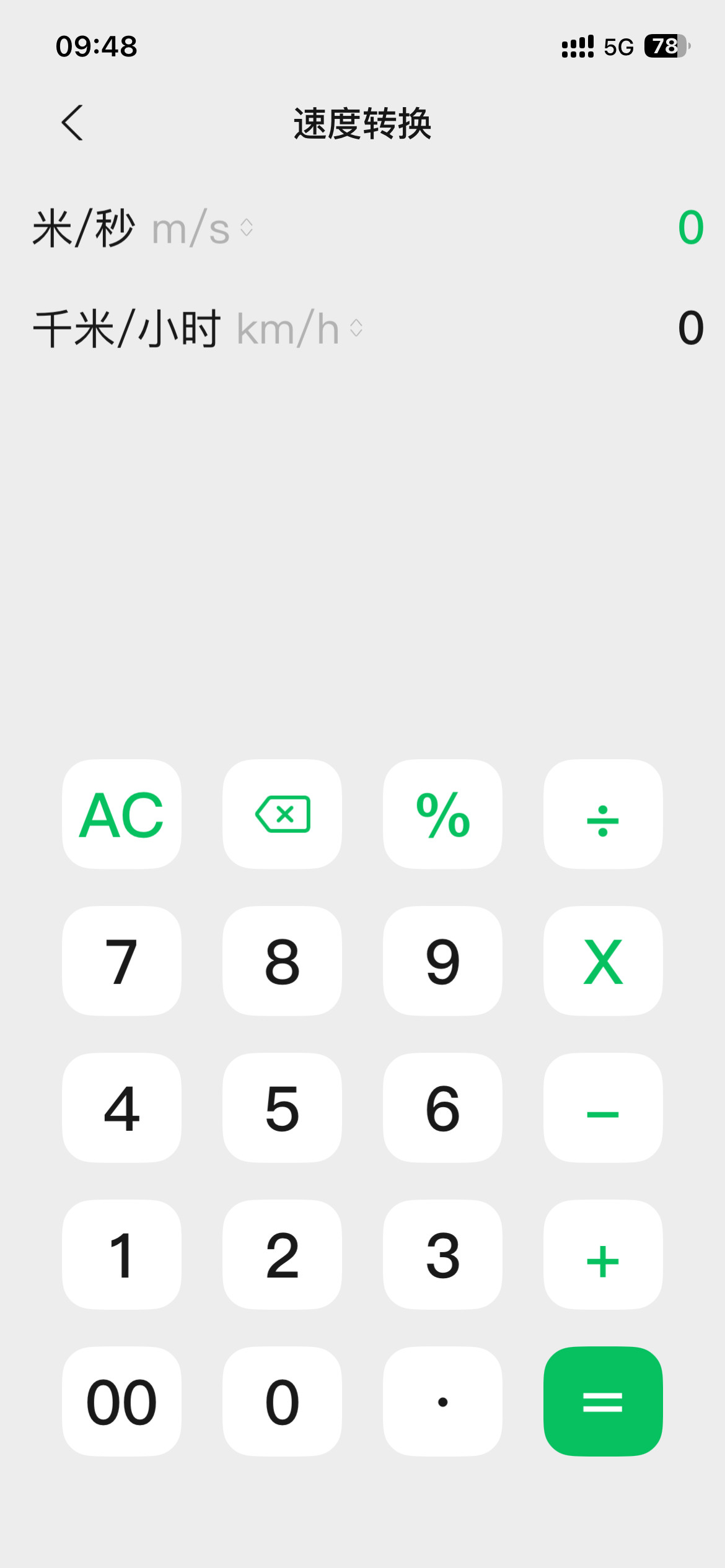Delete last digit with backspace key
725x1568 pixels.
[x=282, y=814]
